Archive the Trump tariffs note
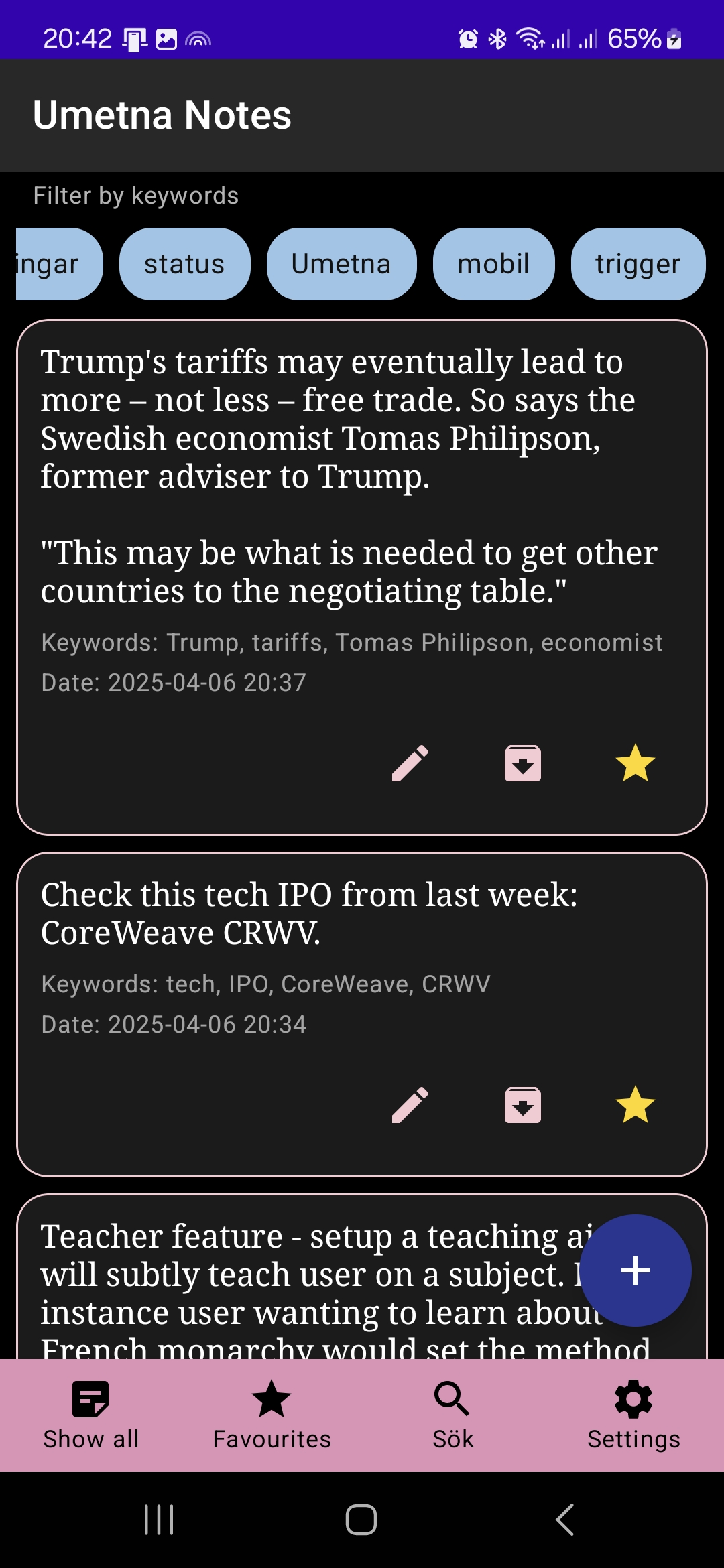This screenshot has width=724, height=1568. pos(523,763)
